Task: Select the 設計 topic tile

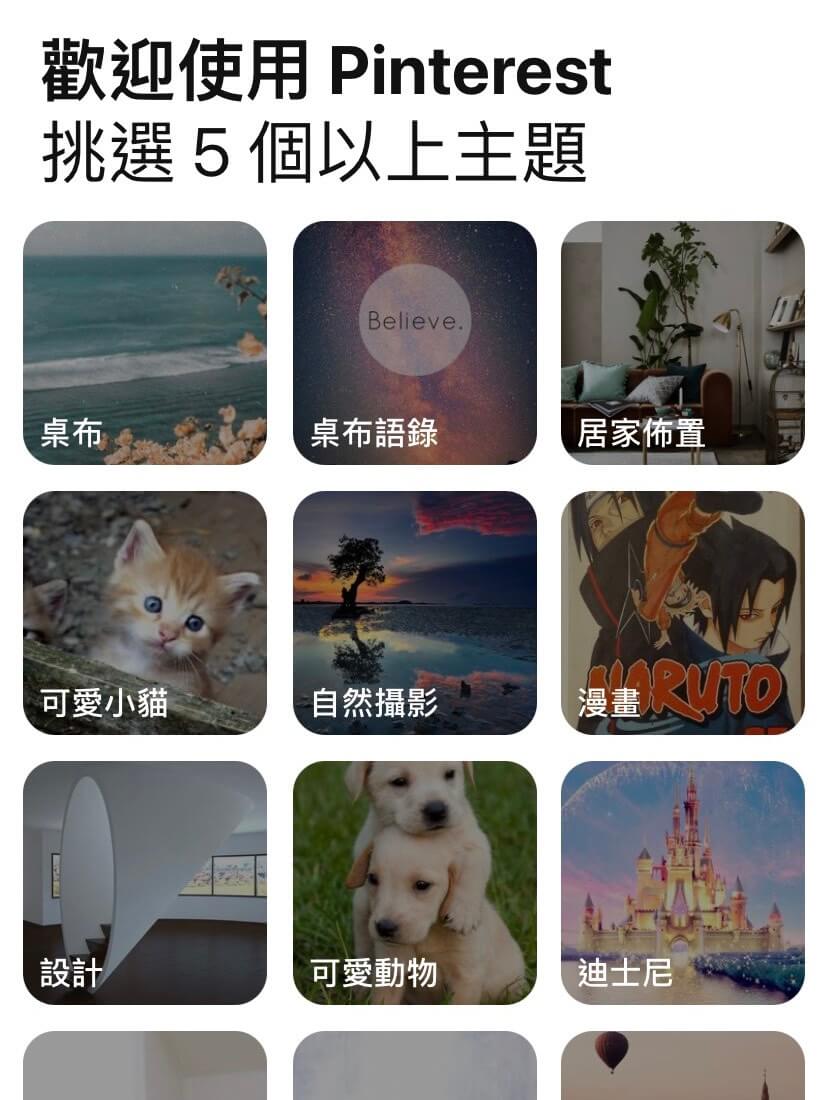Action: [x=145, y=882]
